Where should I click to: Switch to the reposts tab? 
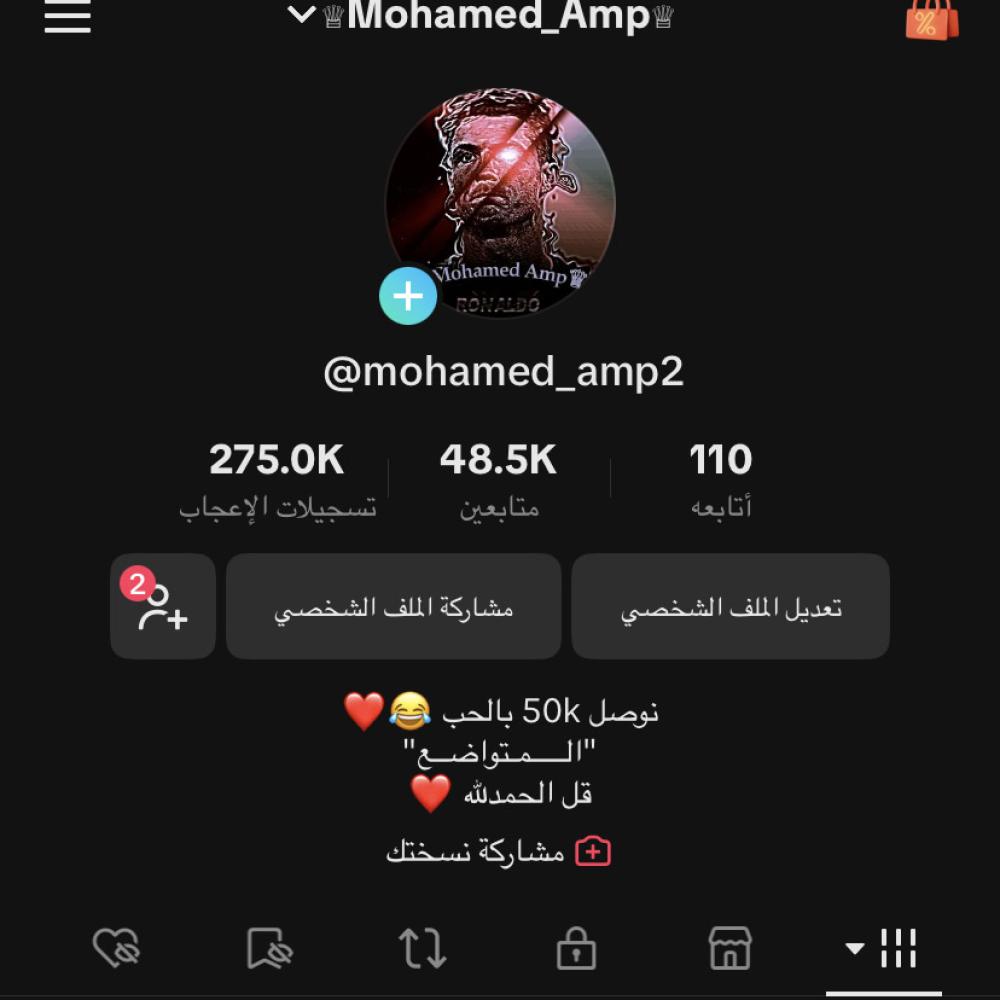[423, 948]
